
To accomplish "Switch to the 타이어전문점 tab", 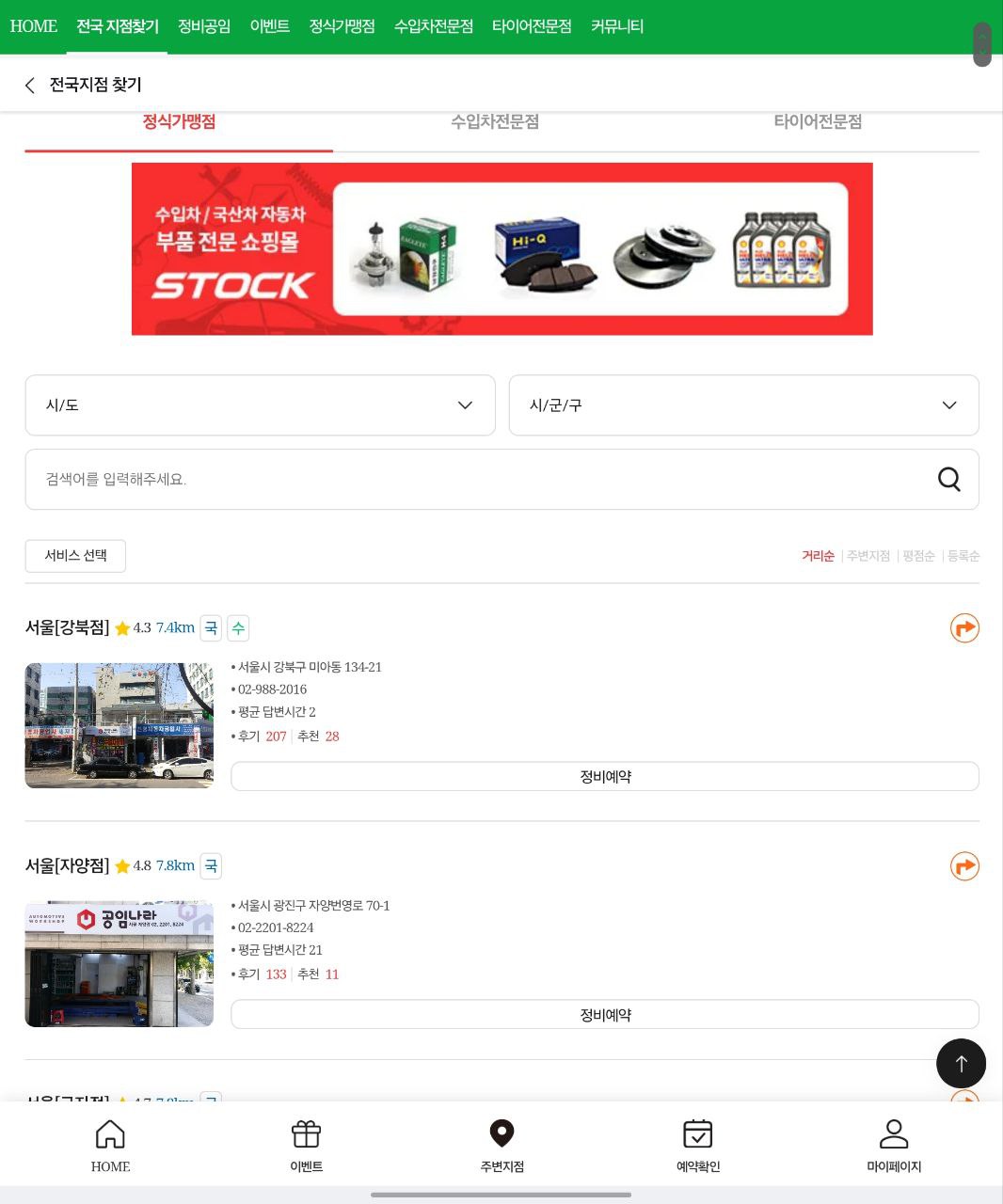I will tap(818, 121).
